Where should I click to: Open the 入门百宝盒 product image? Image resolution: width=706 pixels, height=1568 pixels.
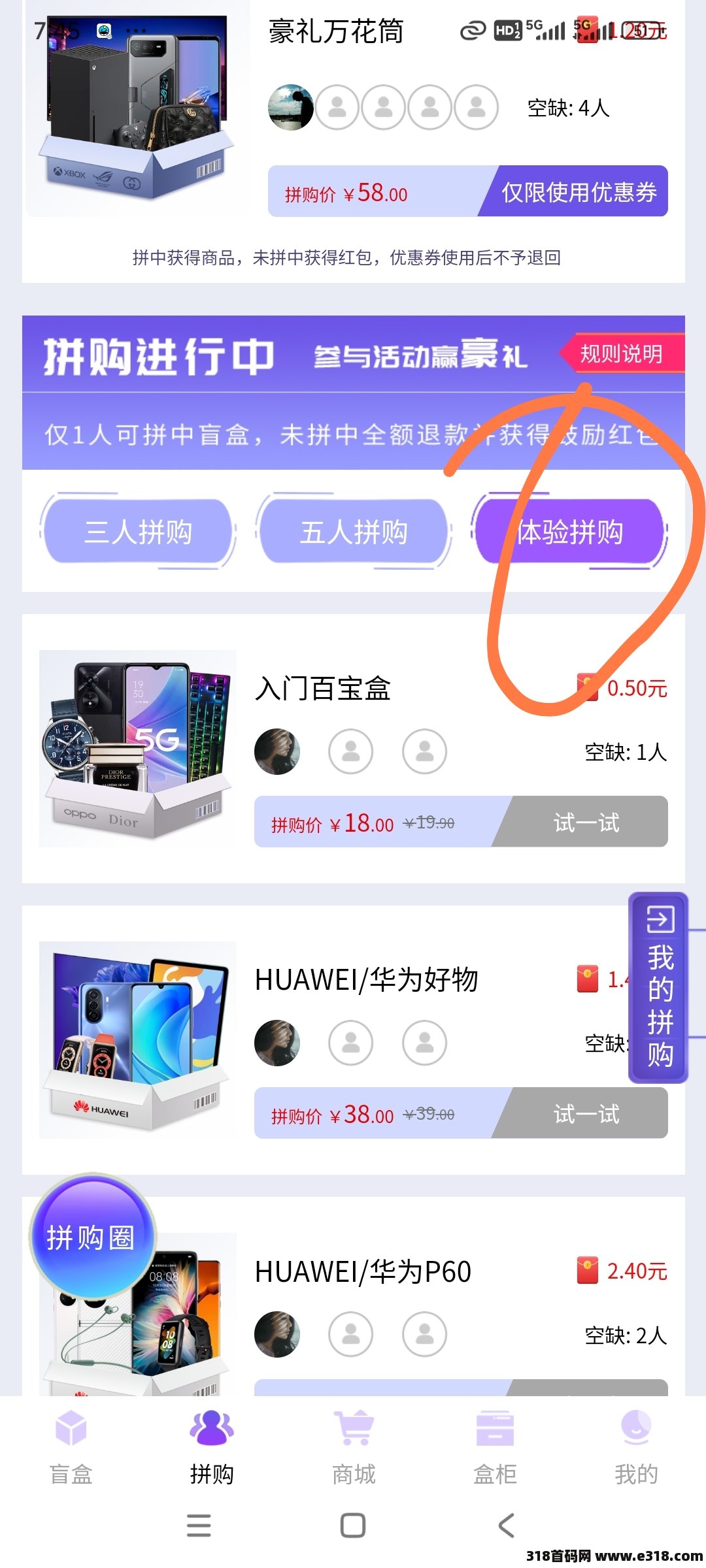click(x=138, y=749)
